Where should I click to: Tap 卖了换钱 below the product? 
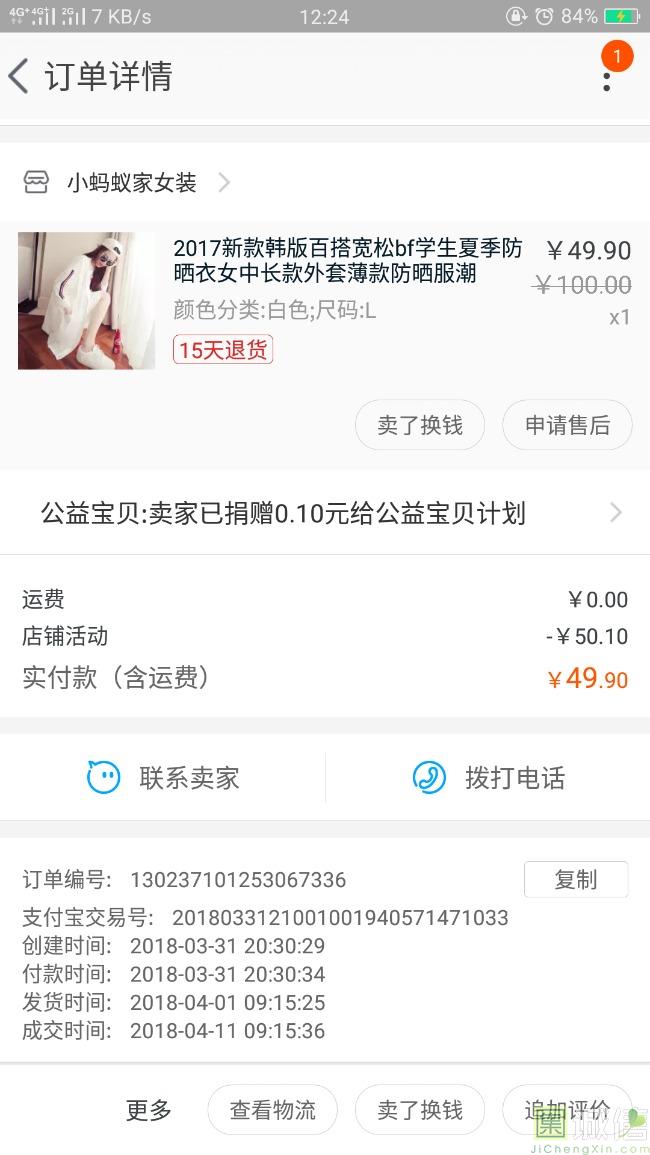coord(420,425)
